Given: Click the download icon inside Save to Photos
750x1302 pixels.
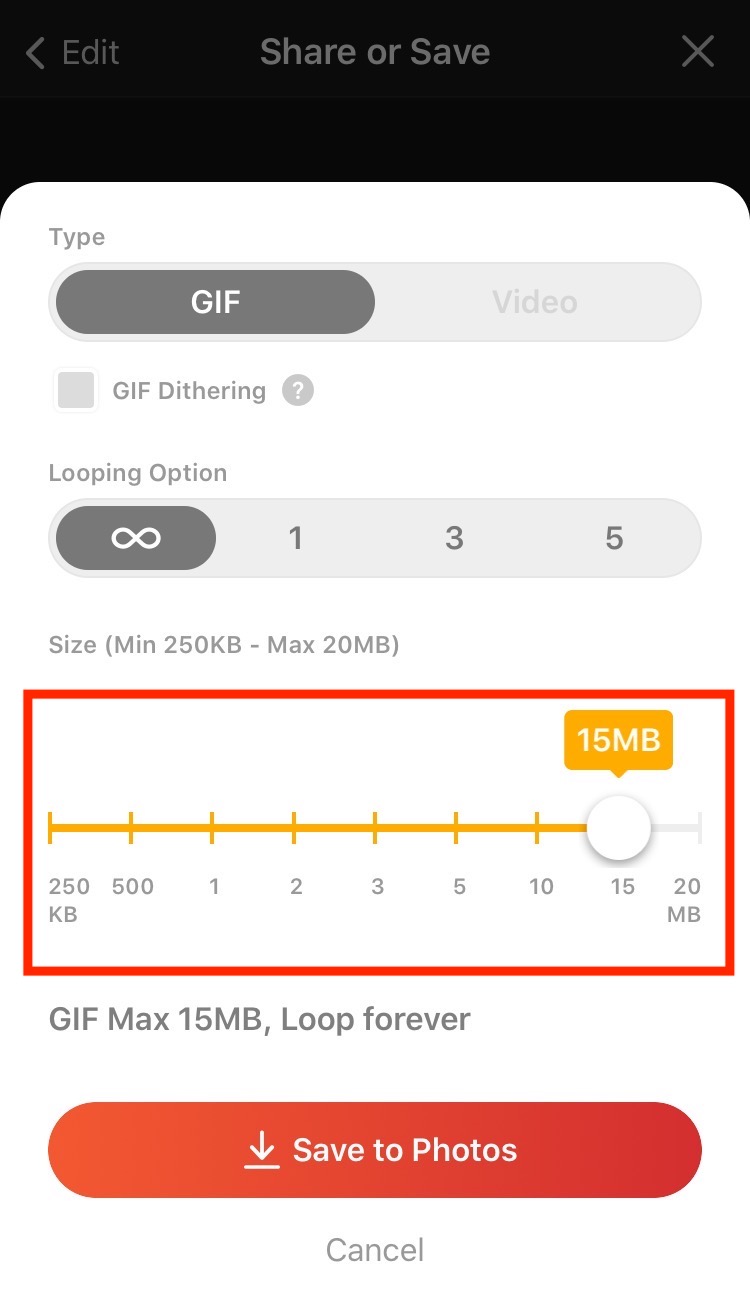Looking at the screenshot, I should [261, 1150].
